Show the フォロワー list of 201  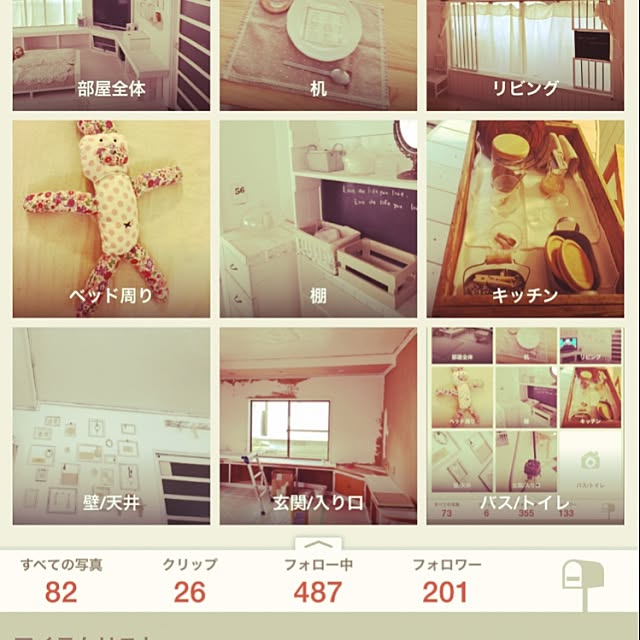(x=446, y=580)
